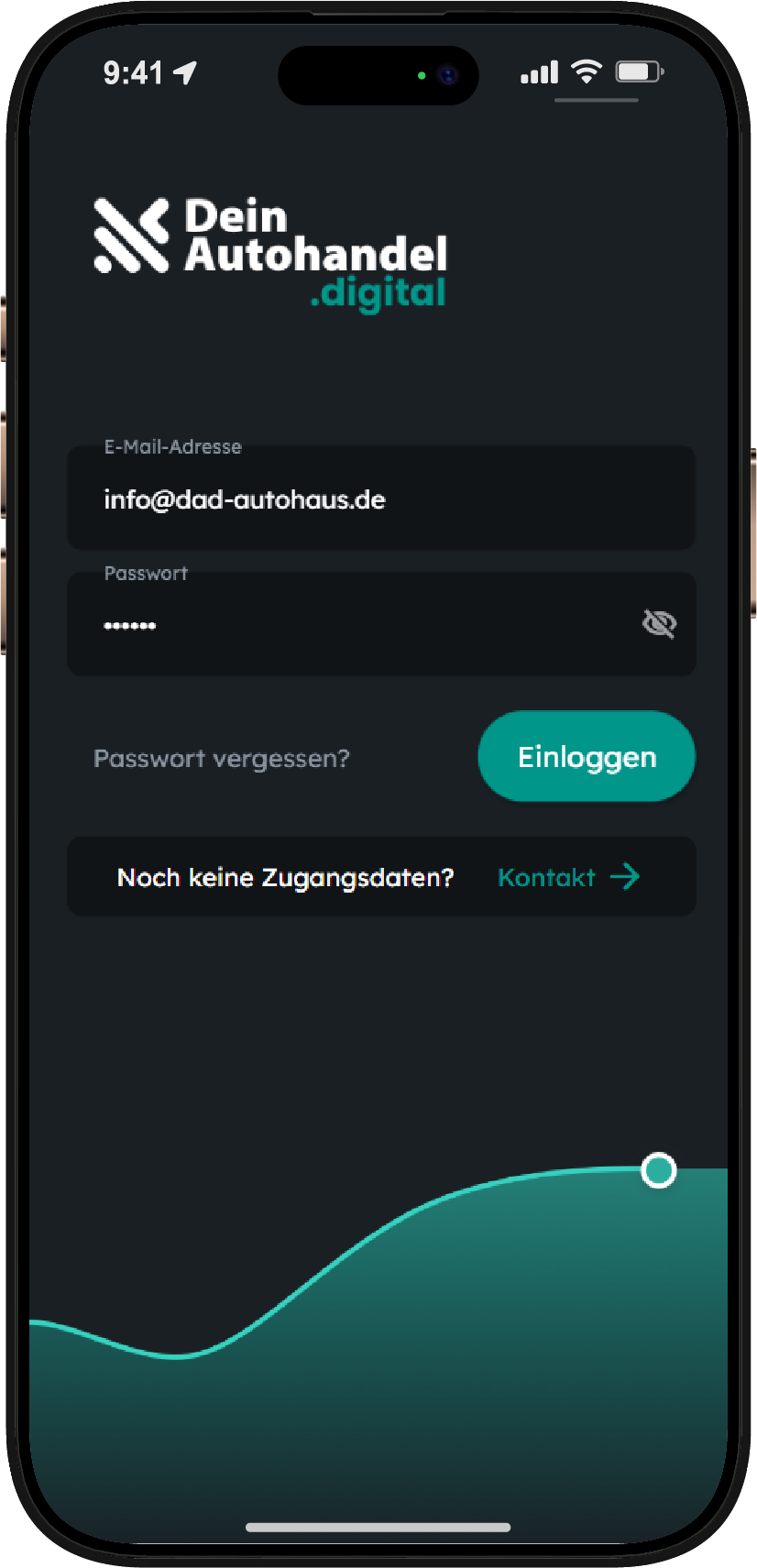The width and height of the screenshot is (757, 1568).
Task: Toggle password visibility eye icon
Action: tap(659, 624)
